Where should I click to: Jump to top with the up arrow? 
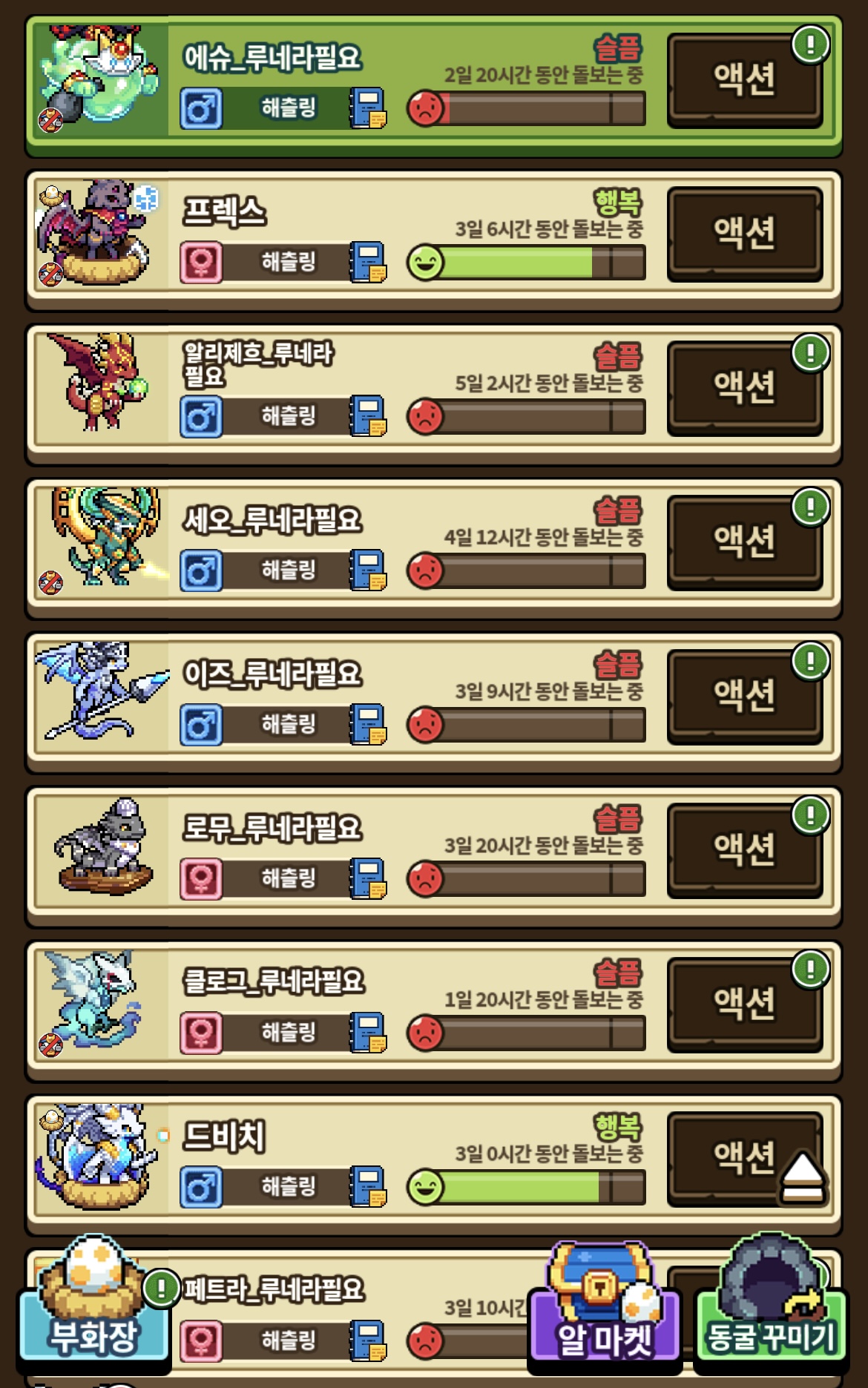[803, 1177]
